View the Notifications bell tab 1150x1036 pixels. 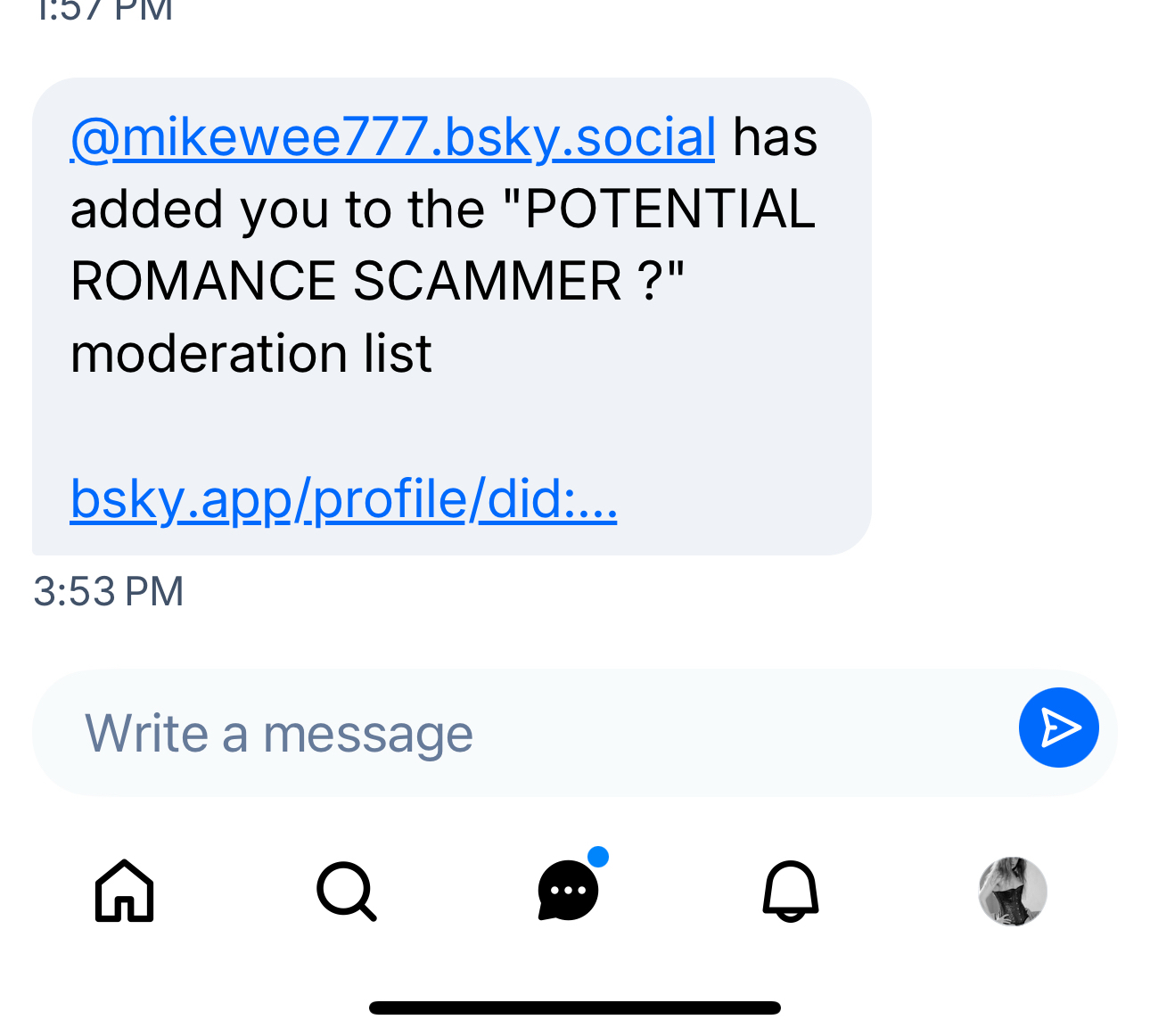click(x=791, y=891)
